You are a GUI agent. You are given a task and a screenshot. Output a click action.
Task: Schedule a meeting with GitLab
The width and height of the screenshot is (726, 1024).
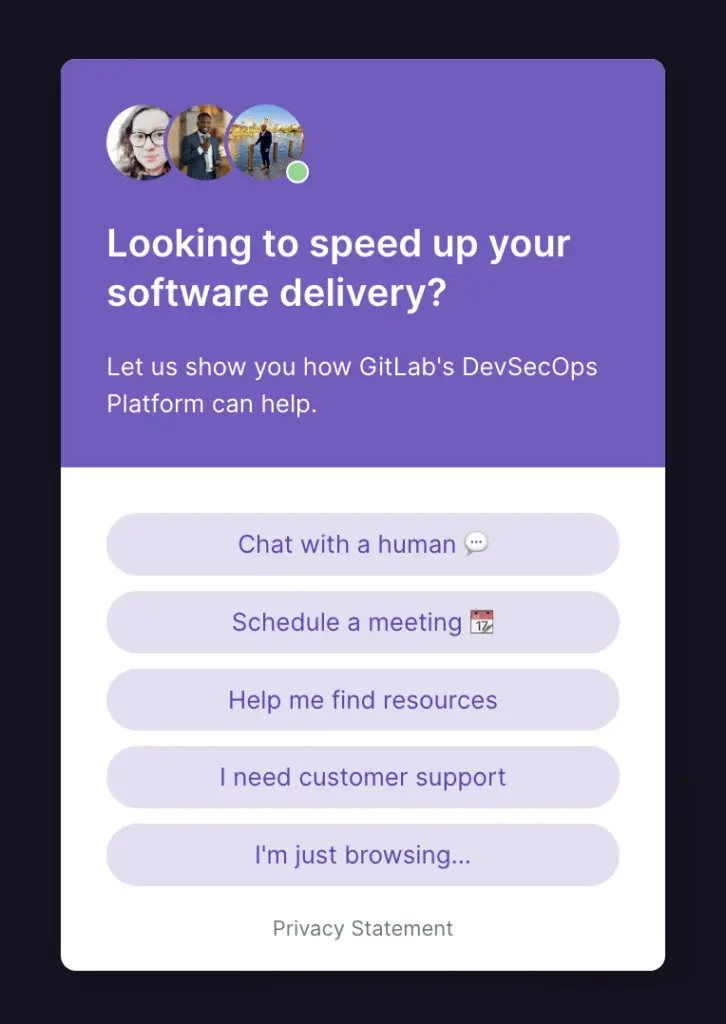tap(363, 621)
